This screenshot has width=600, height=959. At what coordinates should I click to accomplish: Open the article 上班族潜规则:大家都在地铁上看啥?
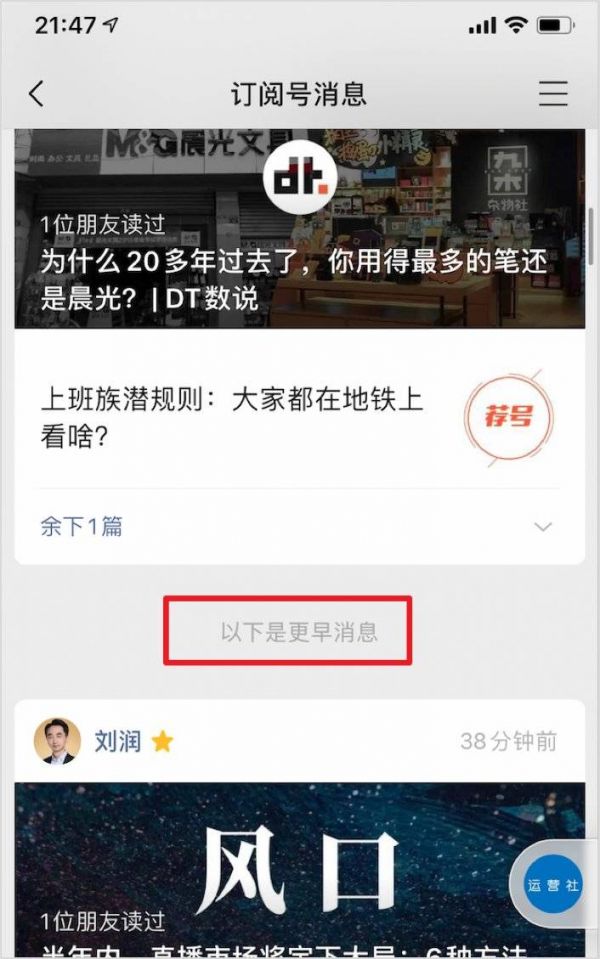(232, 418)
